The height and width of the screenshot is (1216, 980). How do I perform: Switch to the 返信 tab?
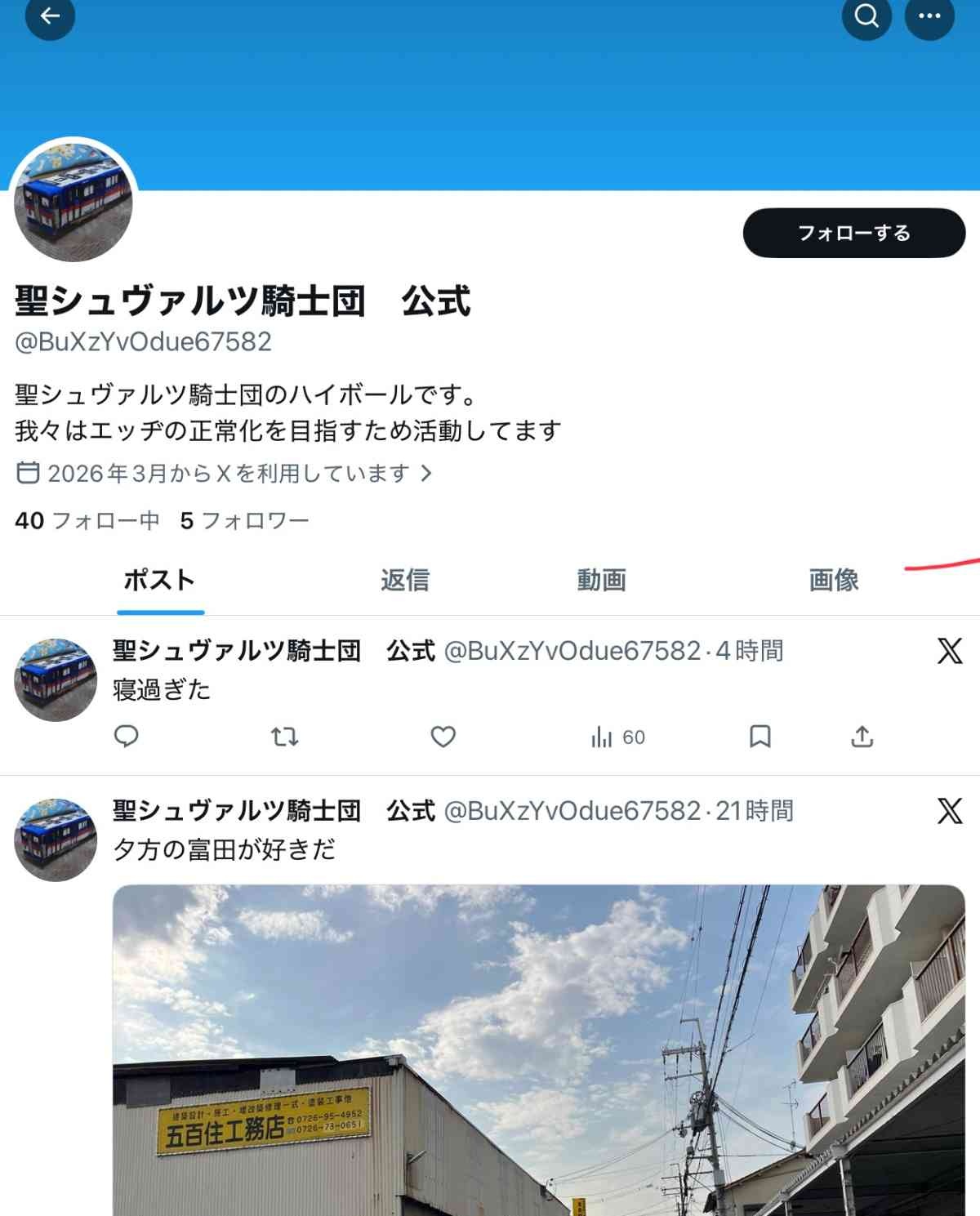(x=404, y=581)
